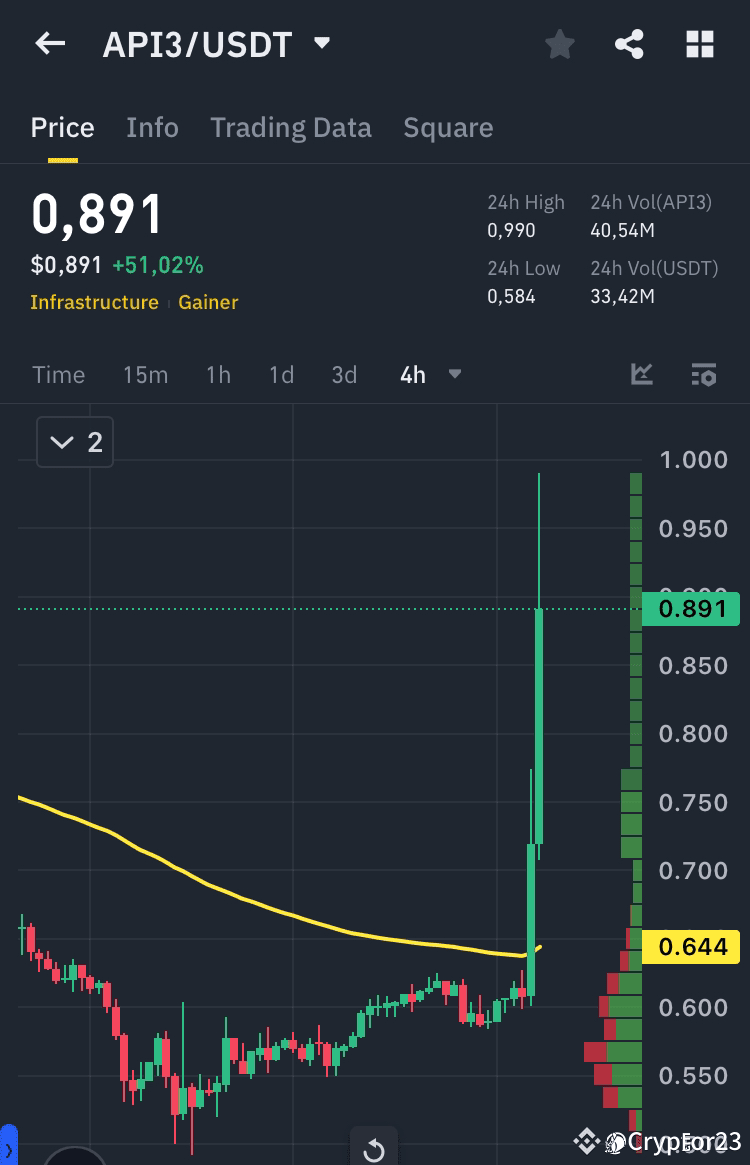This screenshot has height=1165, width=750.
Task: Refresh the chart with the circular arrow button
Action: click(x=374, y=1150)
